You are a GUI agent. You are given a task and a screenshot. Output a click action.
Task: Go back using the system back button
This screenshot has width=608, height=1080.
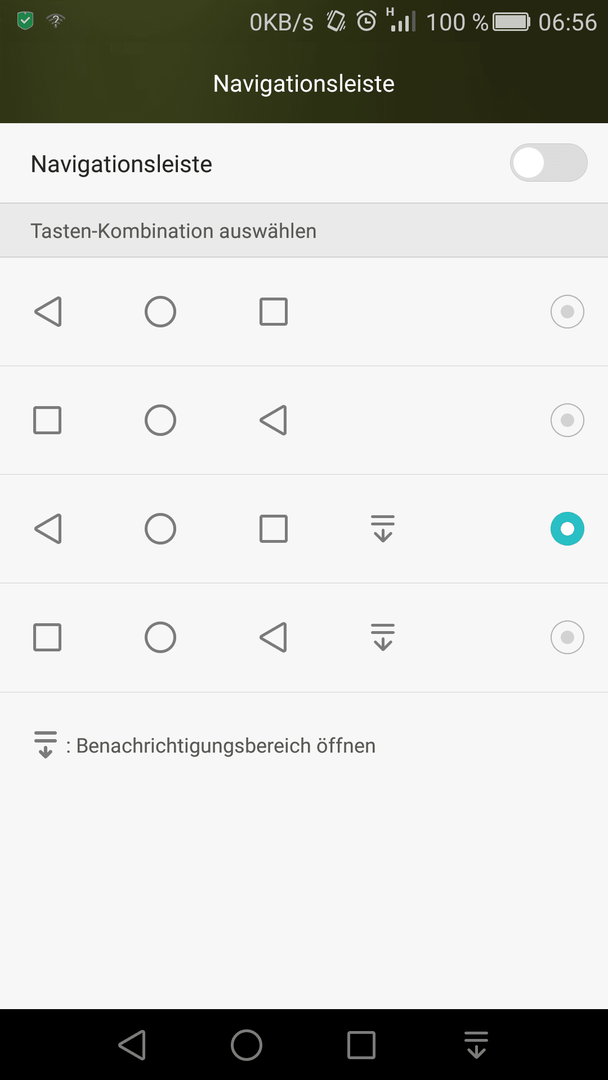(132, 1045)
